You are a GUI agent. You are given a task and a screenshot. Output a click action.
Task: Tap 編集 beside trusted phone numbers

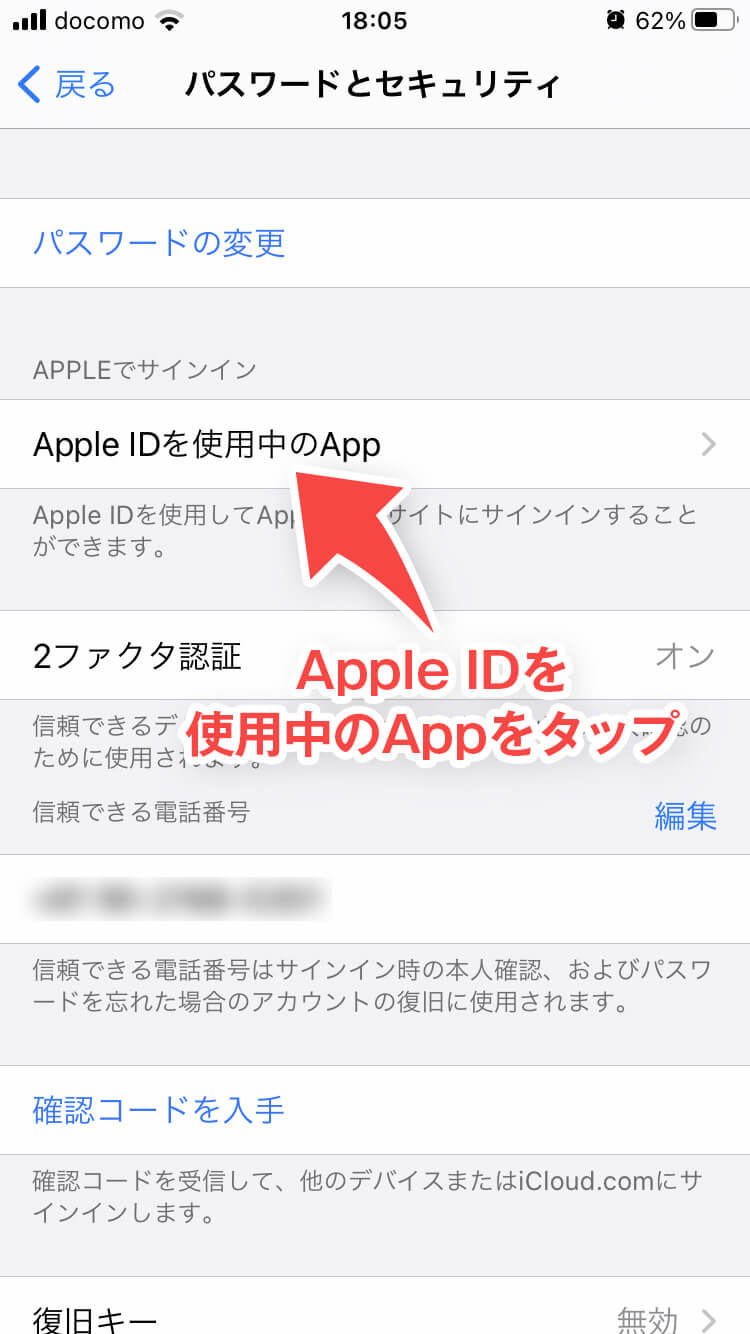pos(685,816)
